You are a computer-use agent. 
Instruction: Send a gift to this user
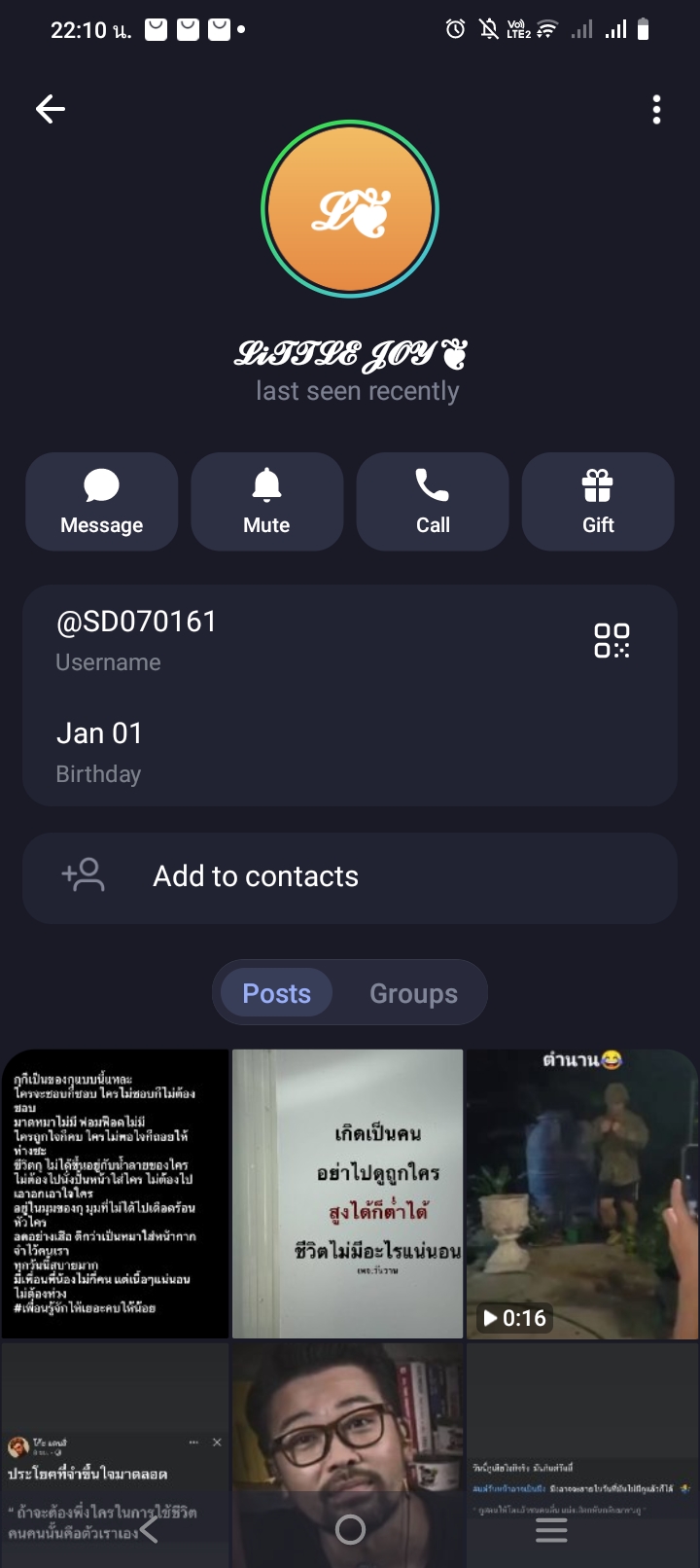(x=598, y=502)
